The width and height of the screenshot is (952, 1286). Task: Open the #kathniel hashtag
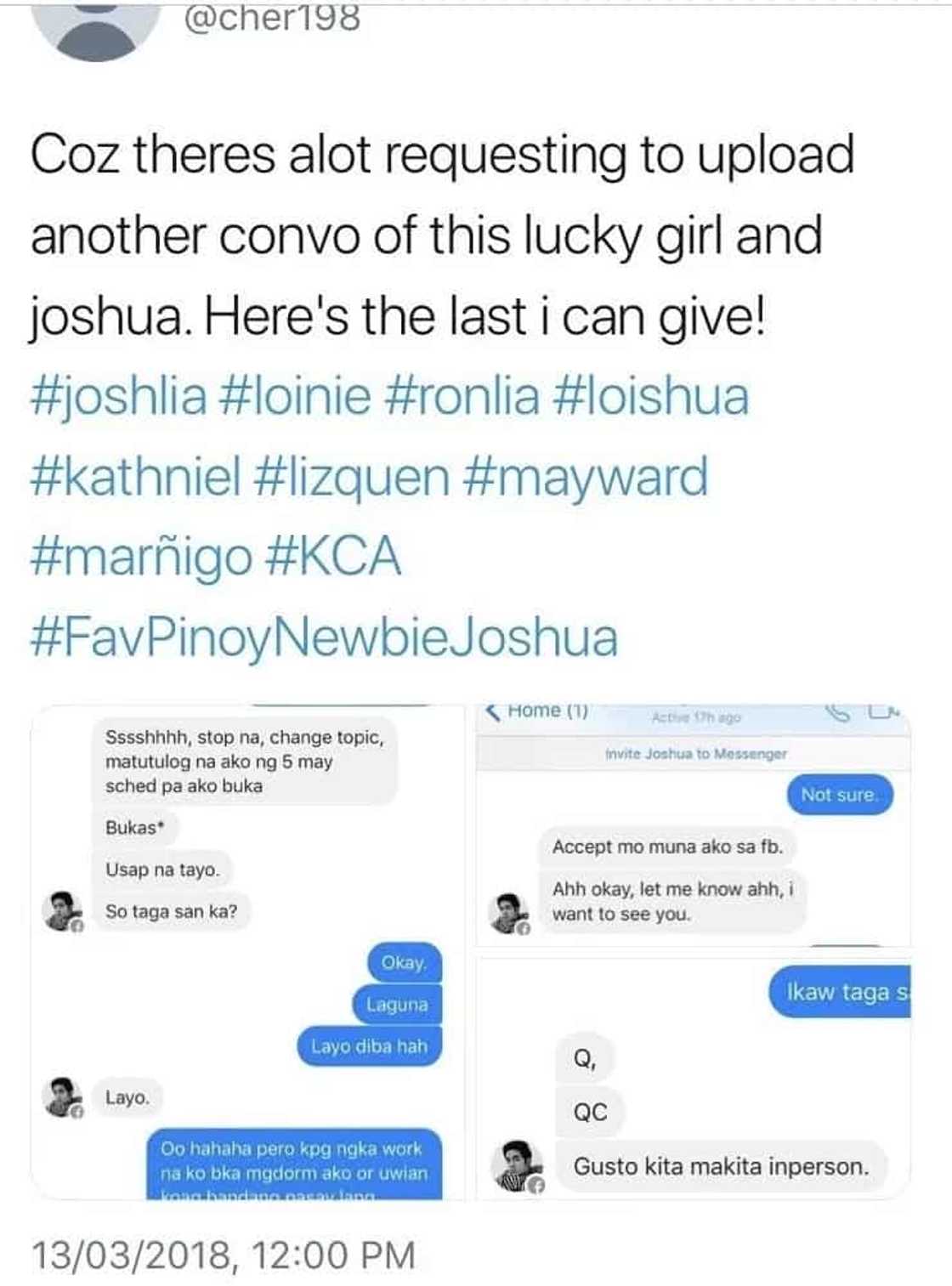tap(136, 477)
